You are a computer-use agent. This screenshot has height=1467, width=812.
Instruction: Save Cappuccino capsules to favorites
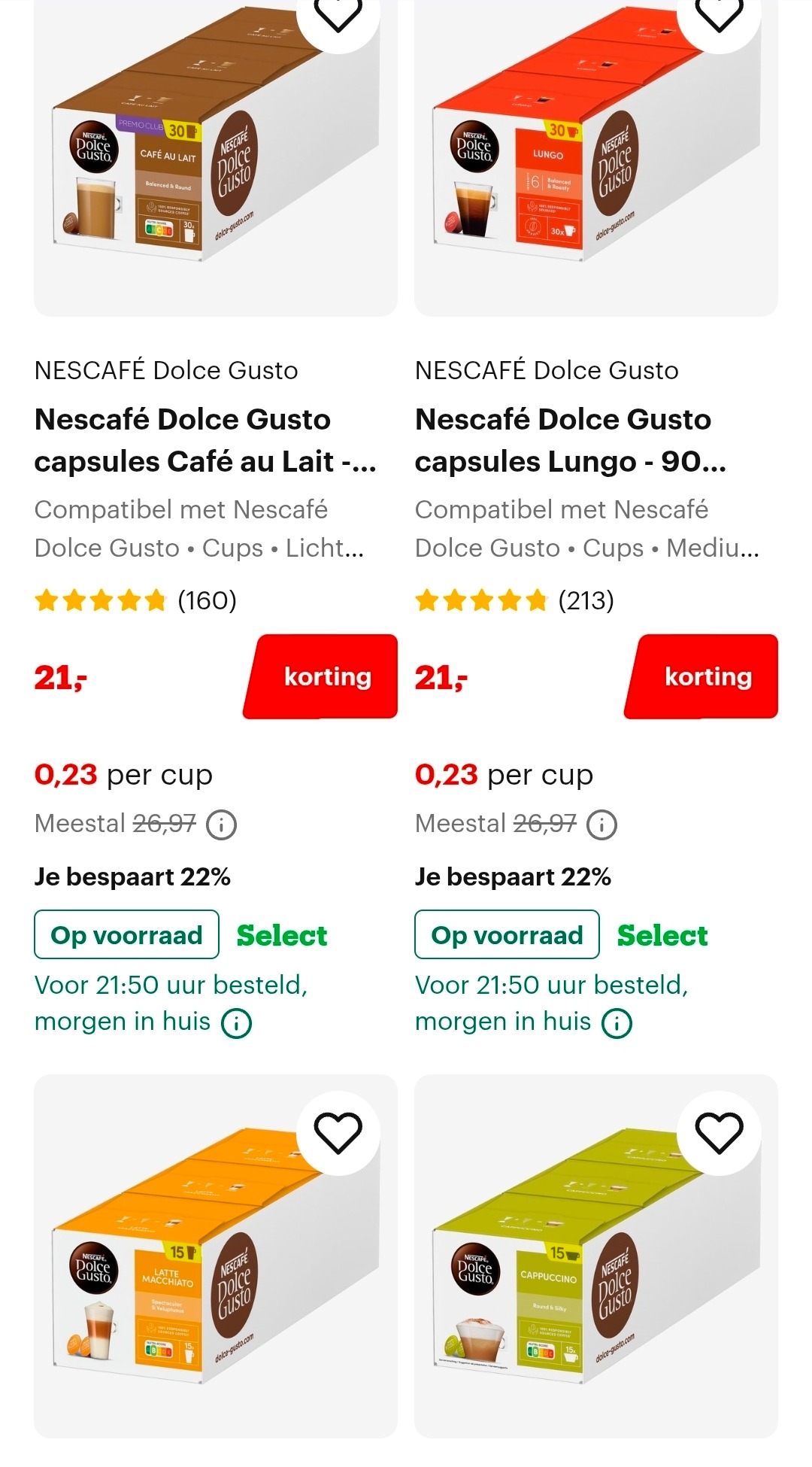coord(719,1133)
